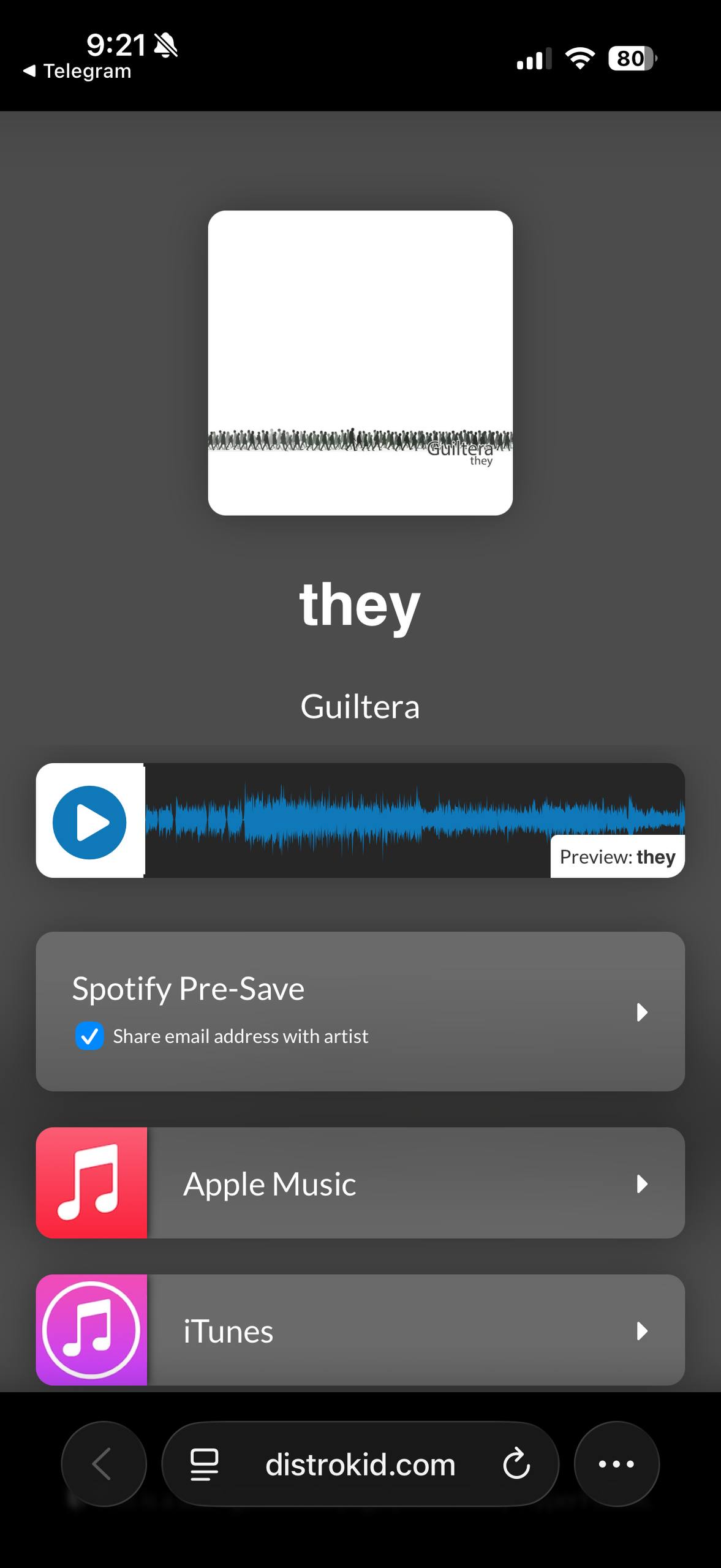Open the iTunes link
Viewport: 721px width, 1568px height.
pos(360,1330)
